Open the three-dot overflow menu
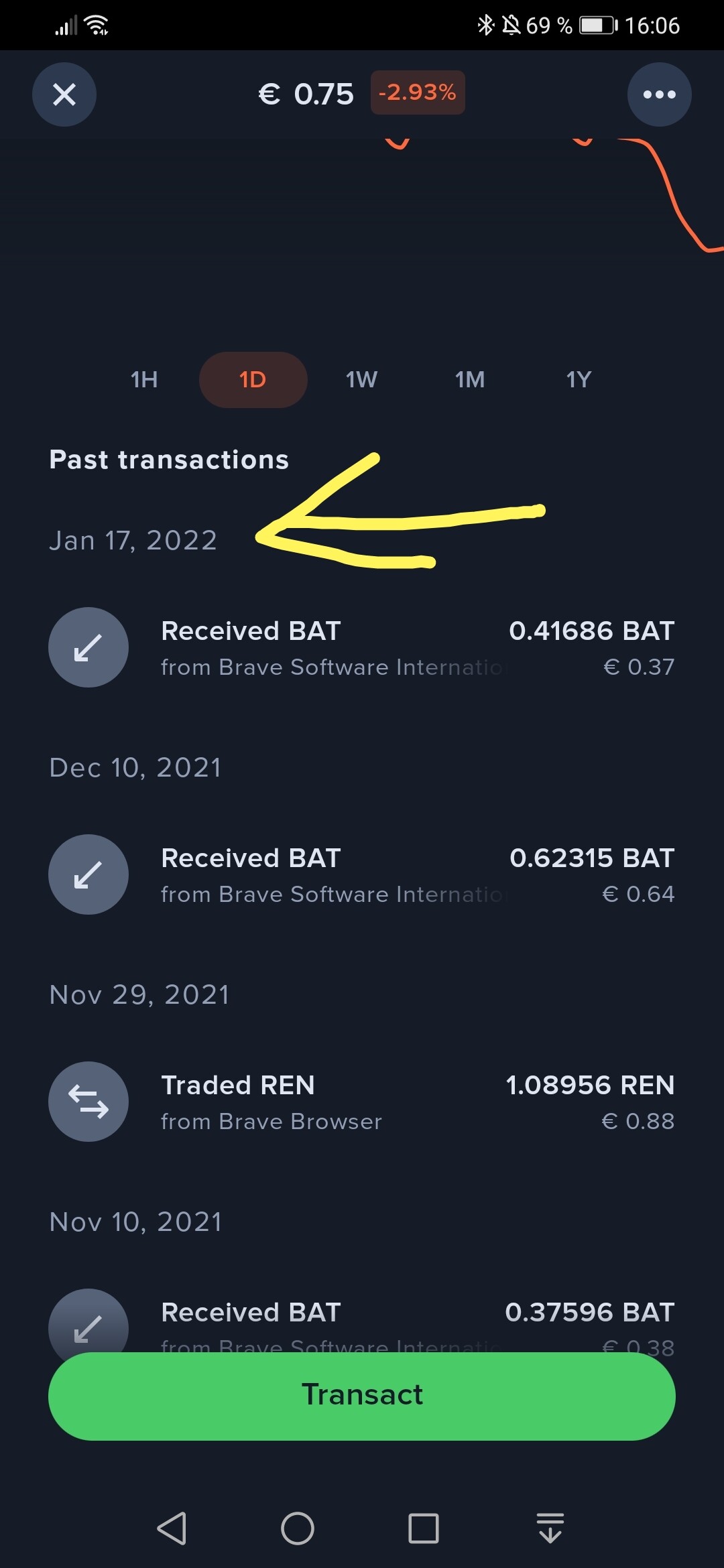The height and width of the screenshot is (1568, 724). tap(659, 94)
